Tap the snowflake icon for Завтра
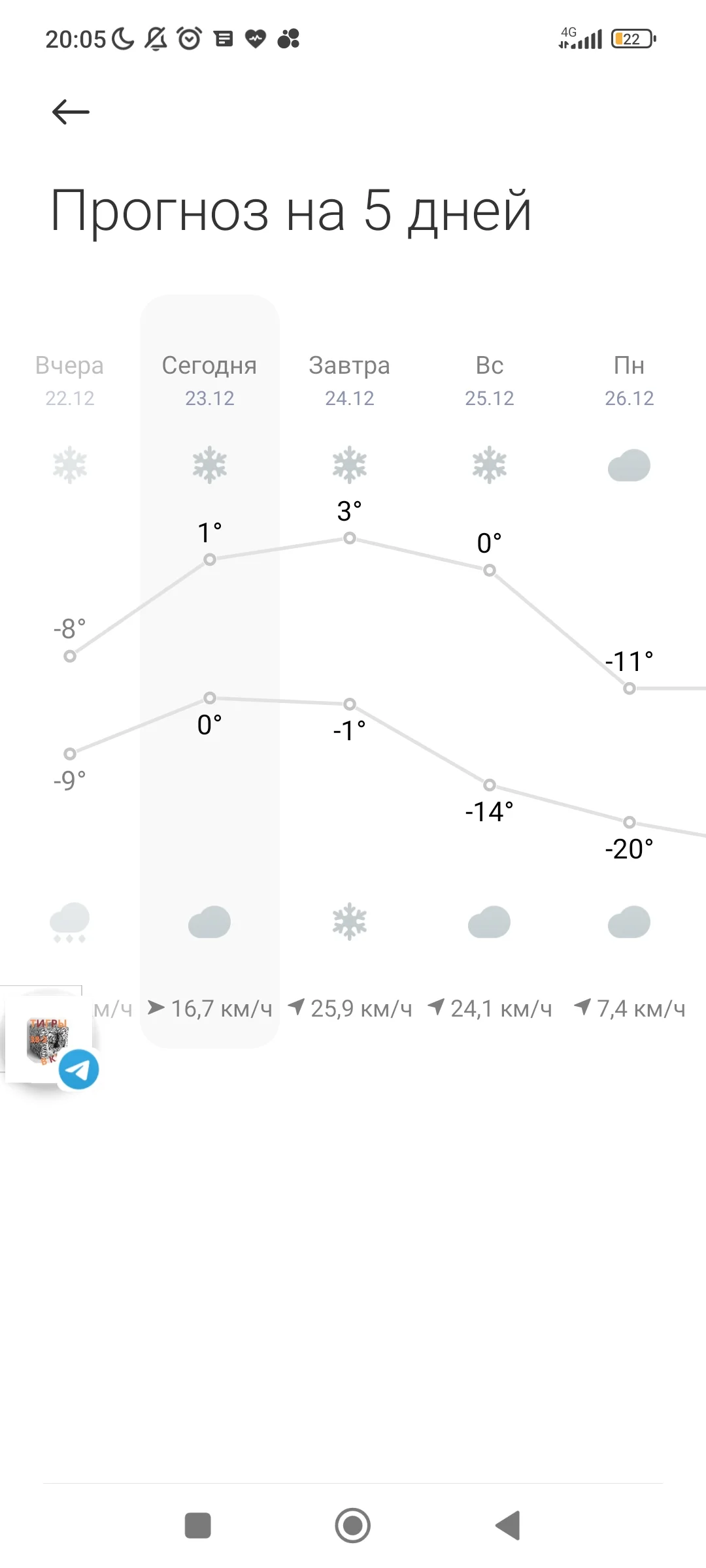 (x=349, y=465)
